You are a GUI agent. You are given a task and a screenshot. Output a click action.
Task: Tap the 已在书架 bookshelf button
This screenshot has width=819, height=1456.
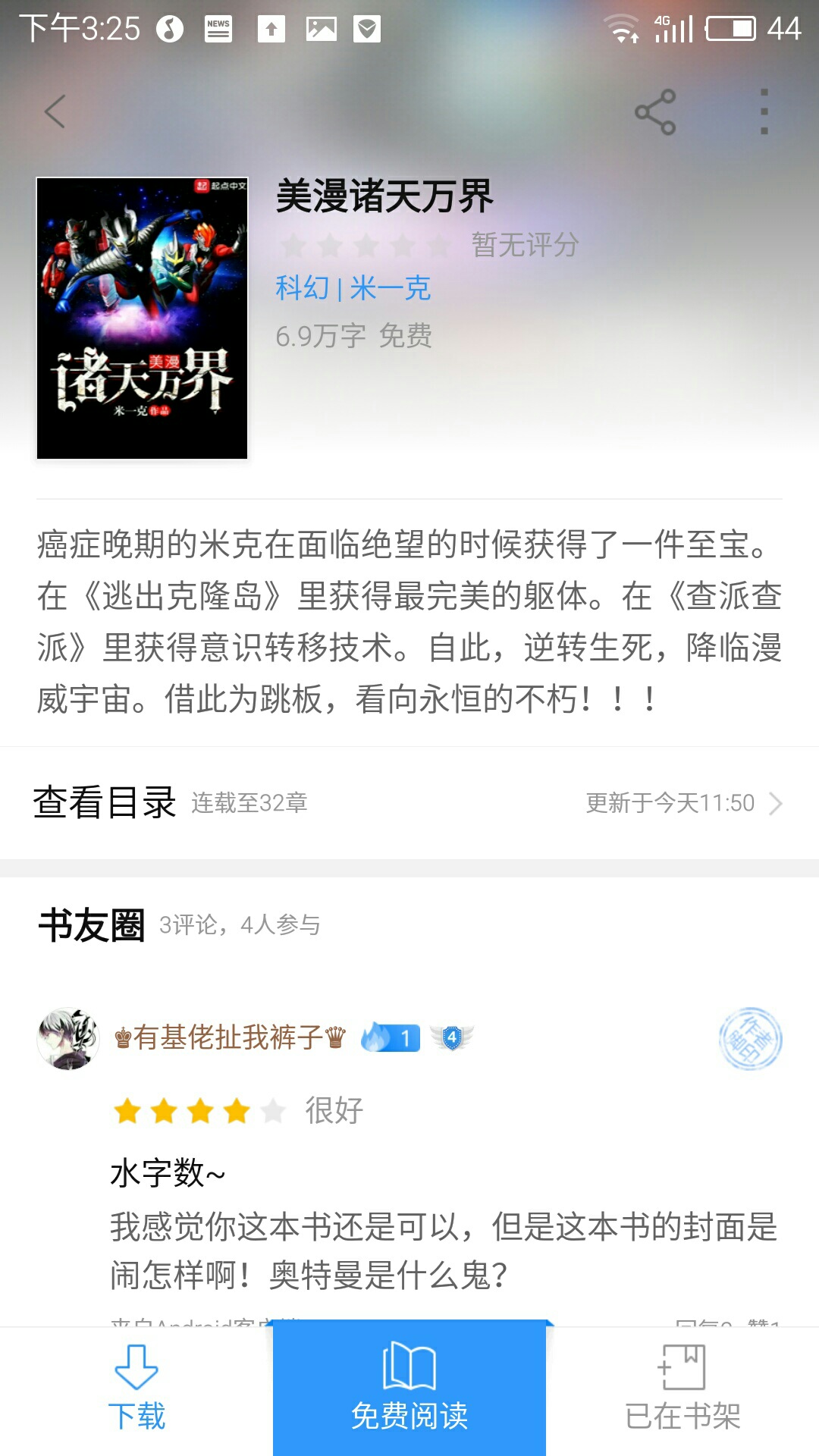pyautogui.click(x=682, y=1388)
